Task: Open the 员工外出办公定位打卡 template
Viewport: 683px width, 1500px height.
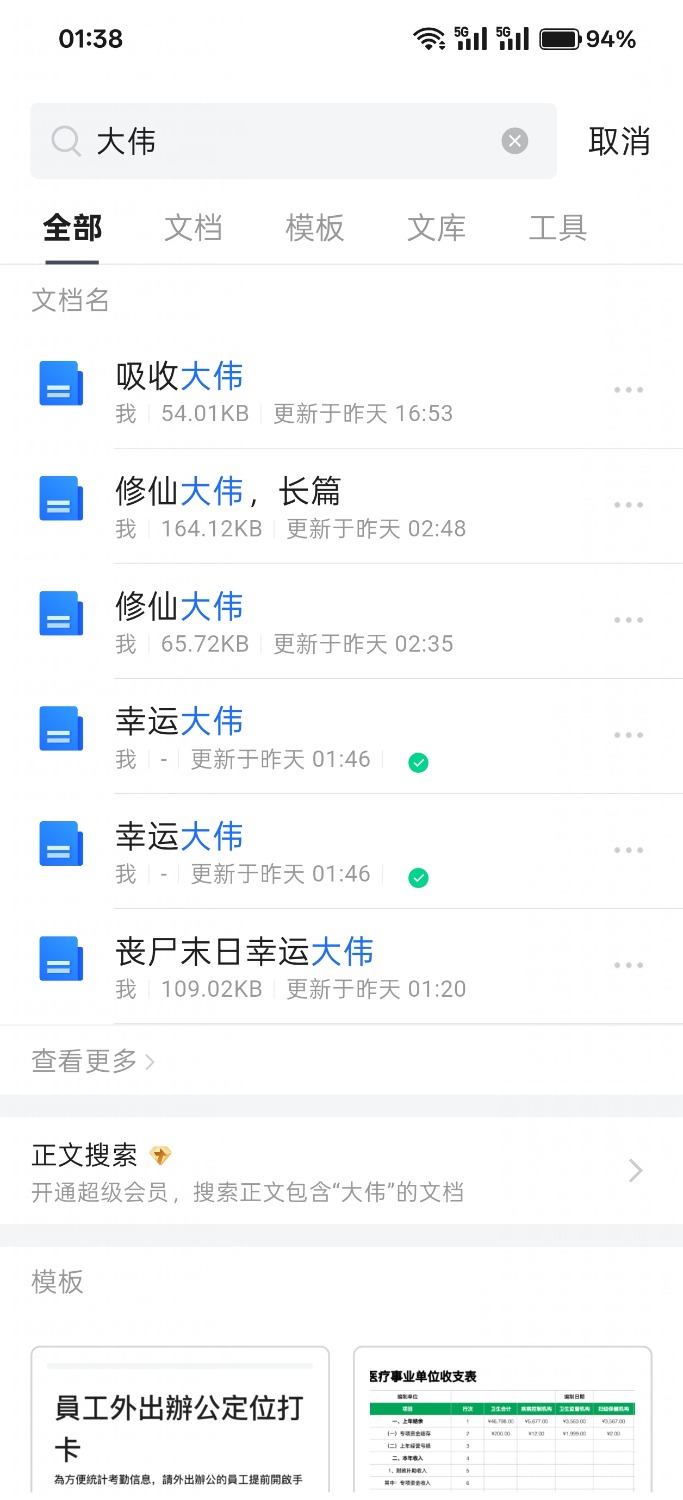Action: (x=180, y=1422)
